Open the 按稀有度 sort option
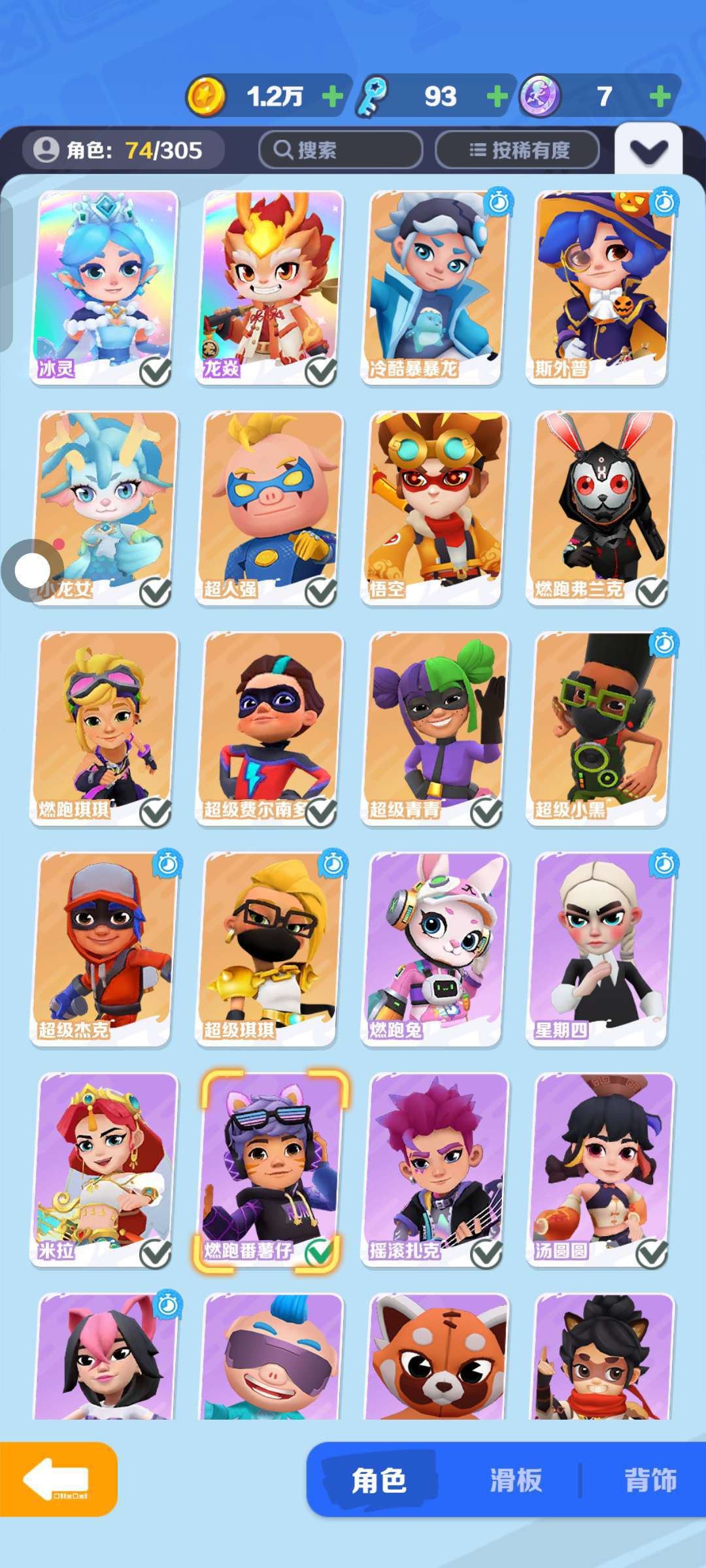Image resolution: width=706 pixels, height=1568 pixels. click(x=518, y=150)
